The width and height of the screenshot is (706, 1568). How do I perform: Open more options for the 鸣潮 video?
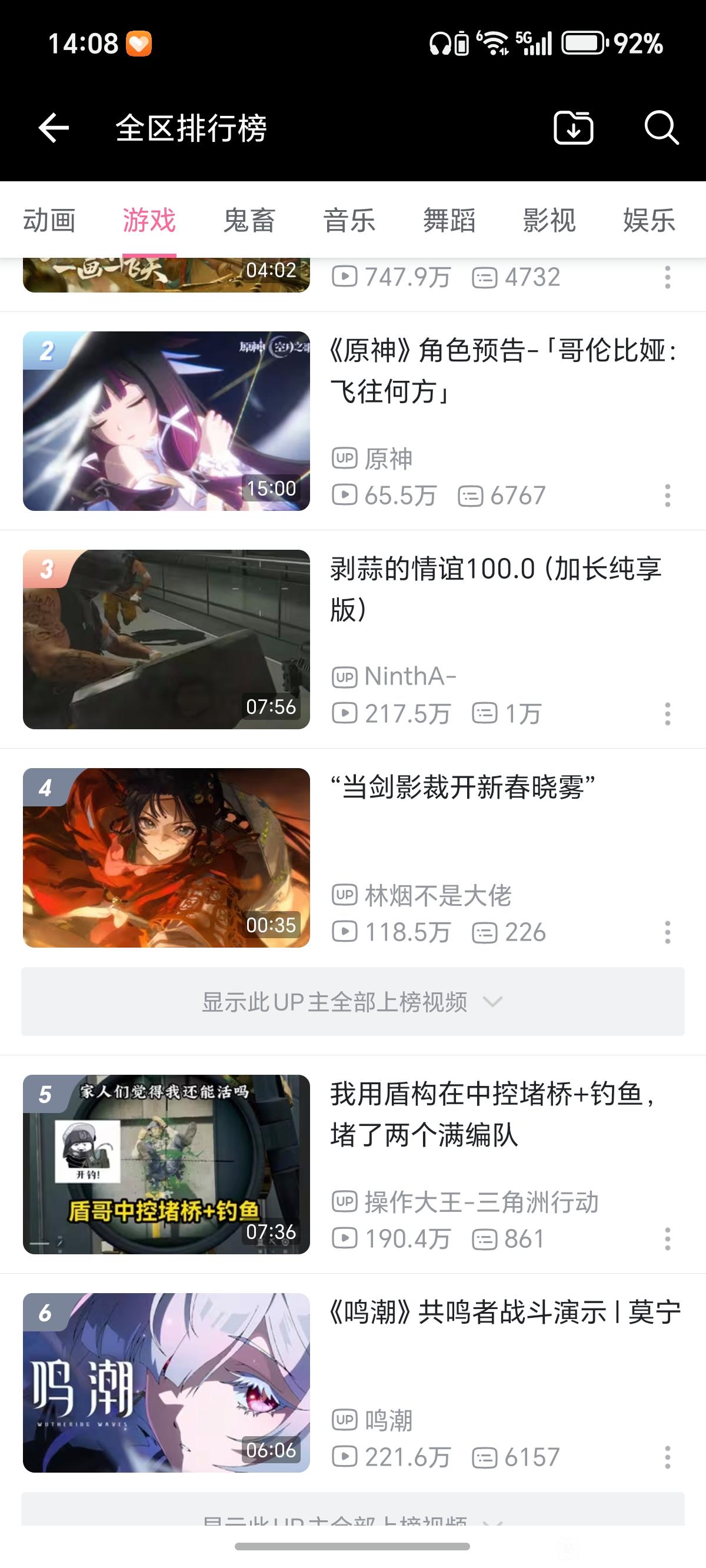tap(668, 1457)
